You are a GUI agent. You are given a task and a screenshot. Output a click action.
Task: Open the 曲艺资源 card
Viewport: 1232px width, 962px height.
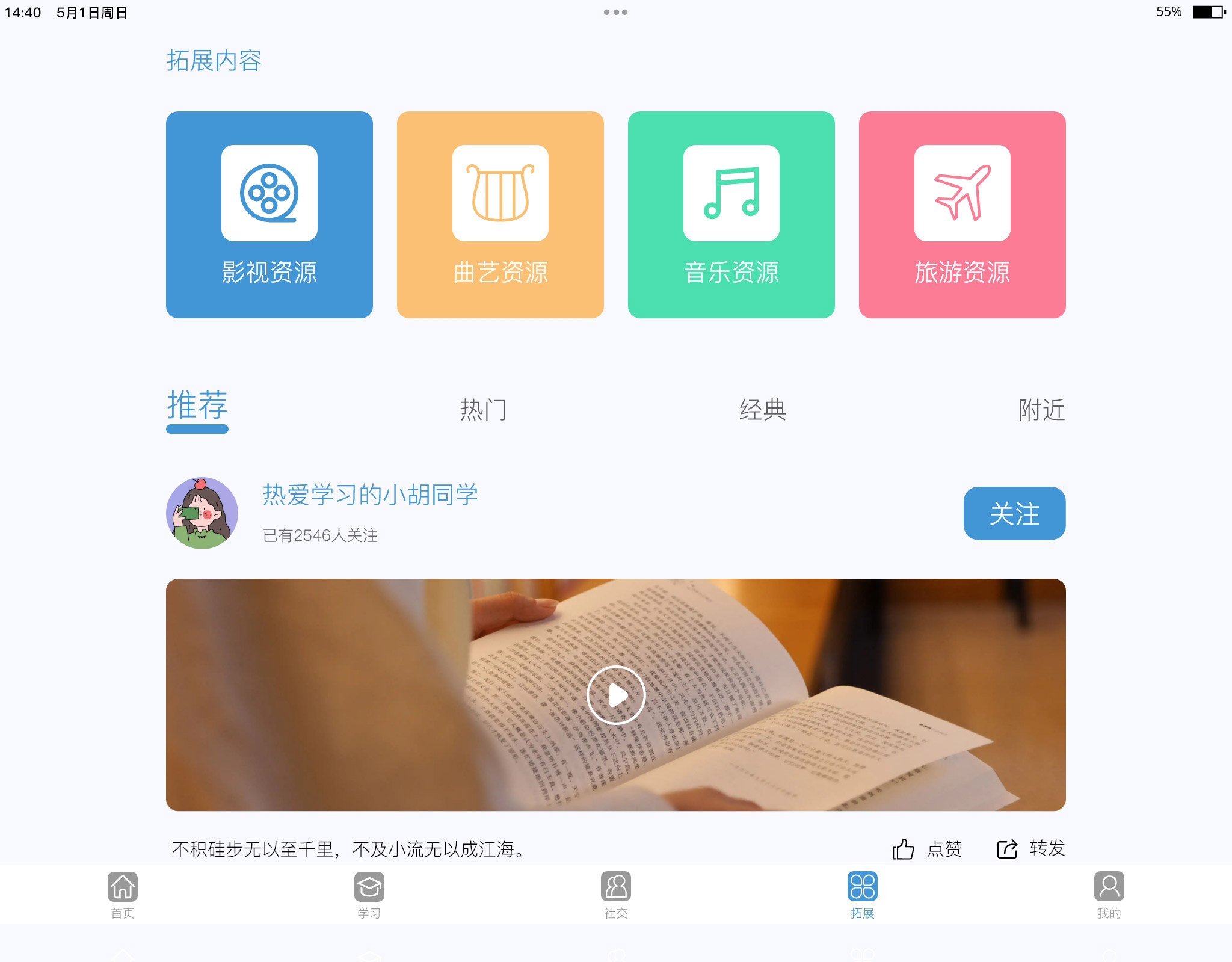pyautogui.click(x=500, y=215)
